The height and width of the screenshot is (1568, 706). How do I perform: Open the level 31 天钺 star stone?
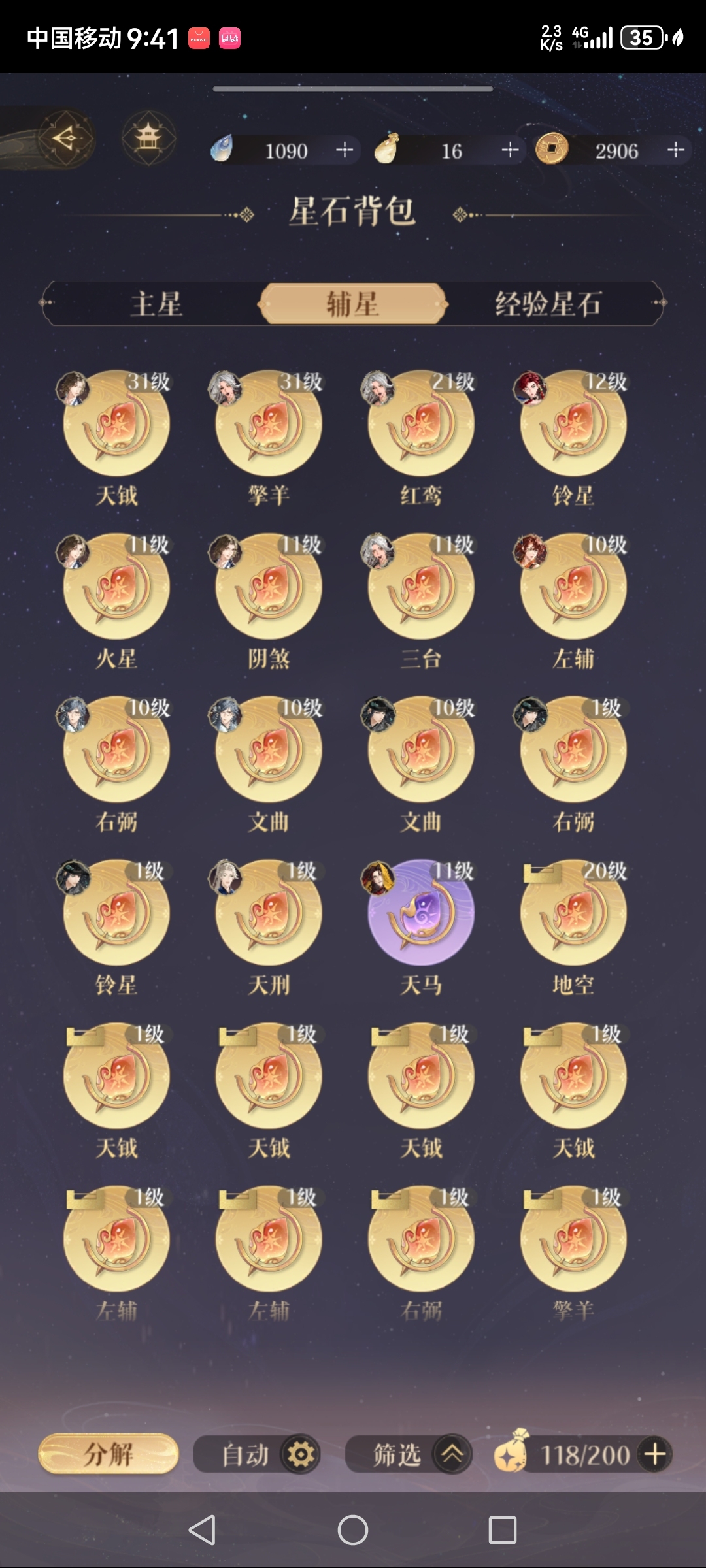pos(116,425)
